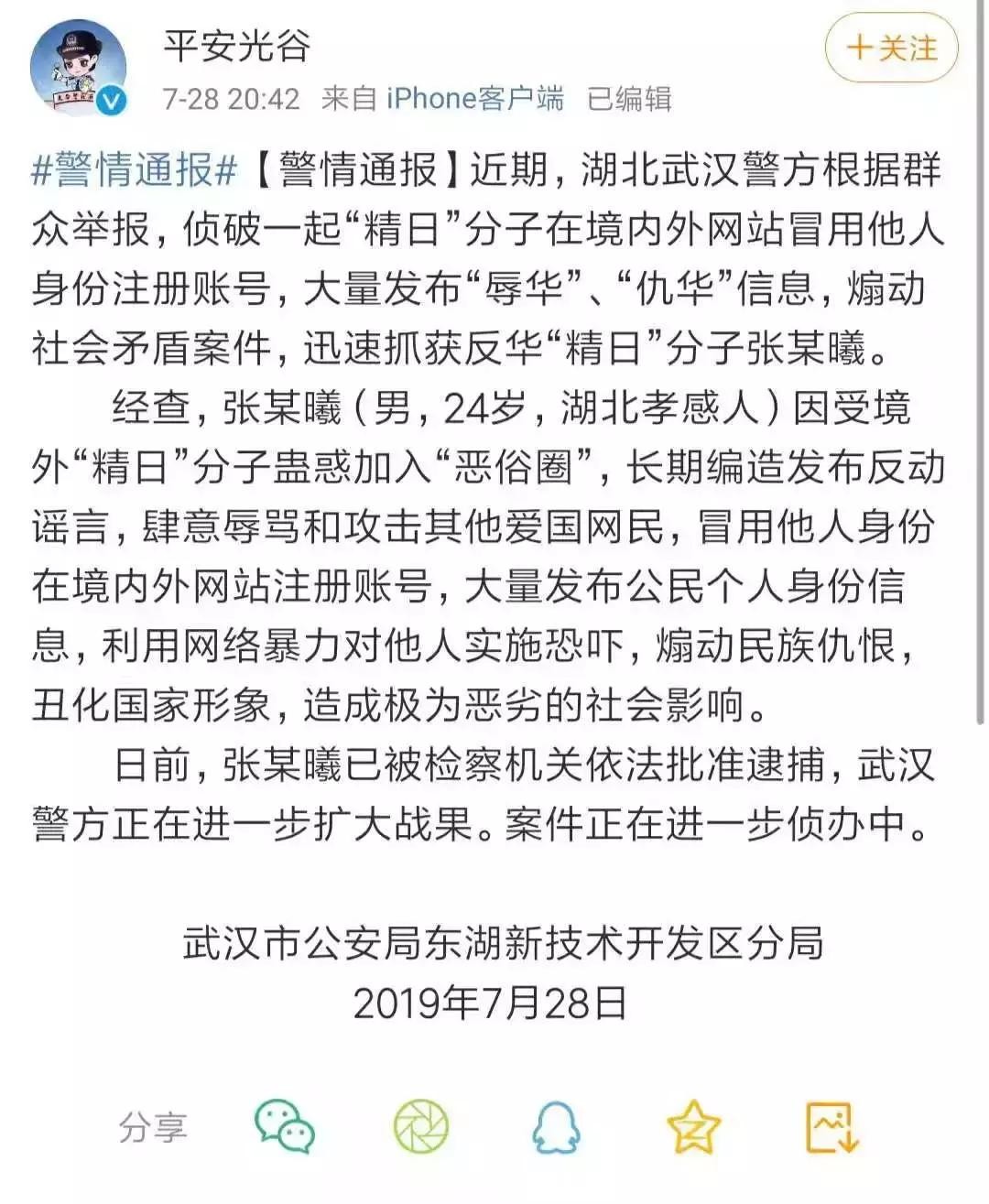This screenshot has height=1204, width=989.
Task: Save the post as image
Action: [831, 1127]
